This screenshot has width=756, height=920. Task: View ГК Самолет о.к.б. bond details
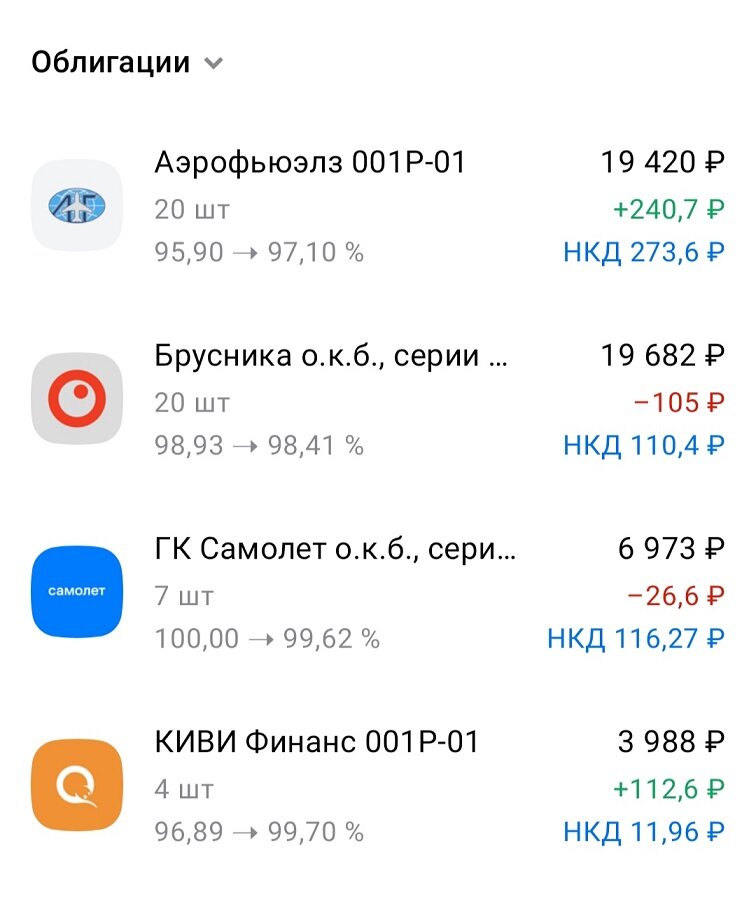(x=336, y=549)
